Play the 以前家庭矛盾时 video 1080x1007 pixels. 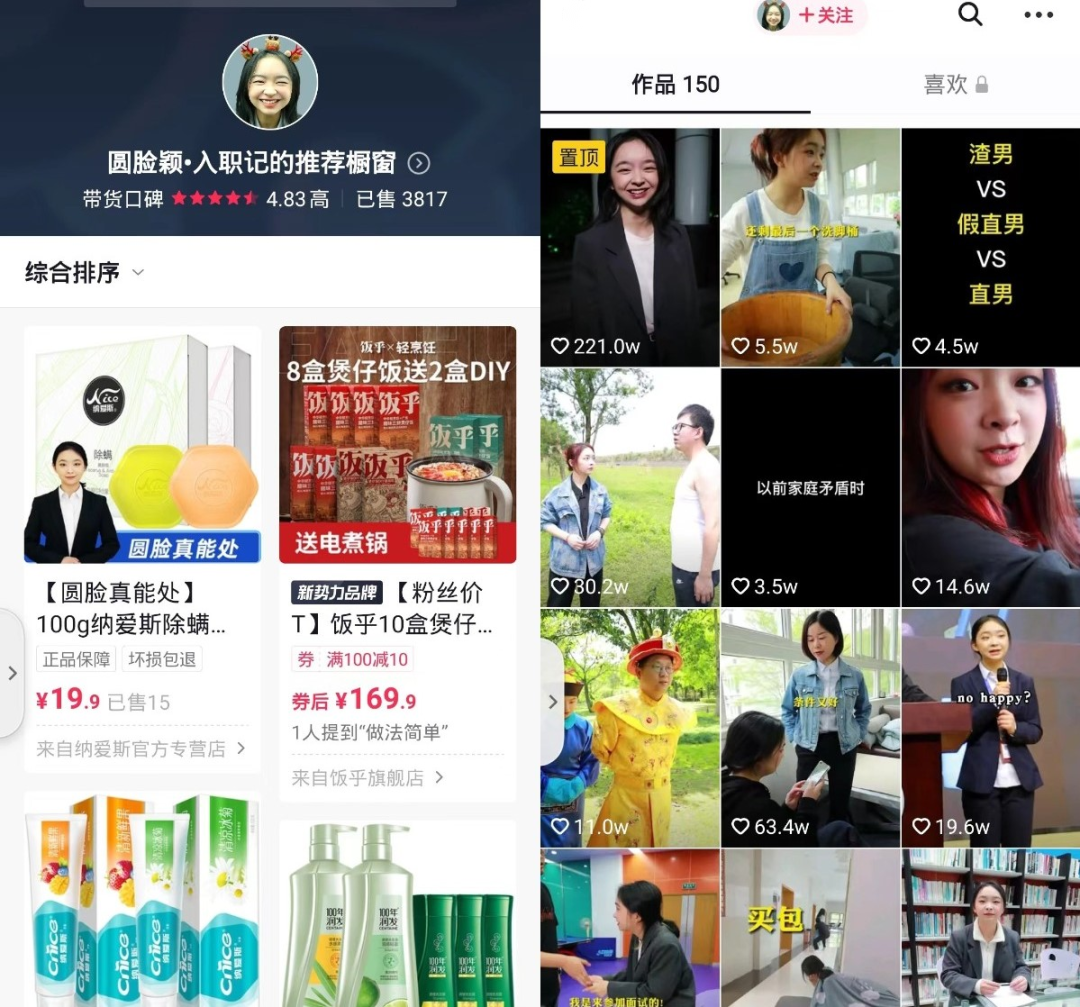[x=810, y=487]
